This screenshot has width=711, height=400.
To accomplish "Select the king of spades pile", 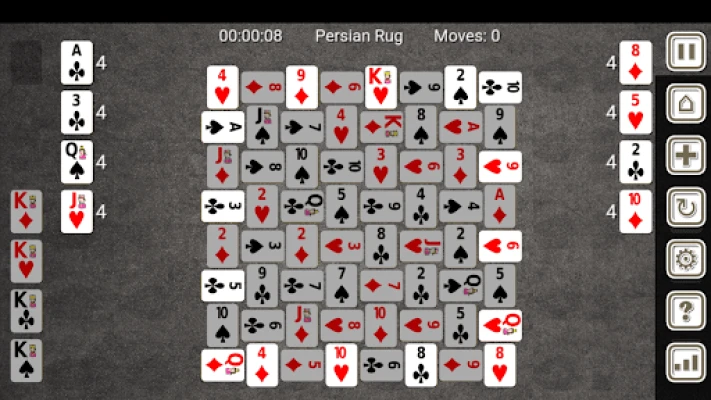I will pyautogui.click(x=26, y=360).
